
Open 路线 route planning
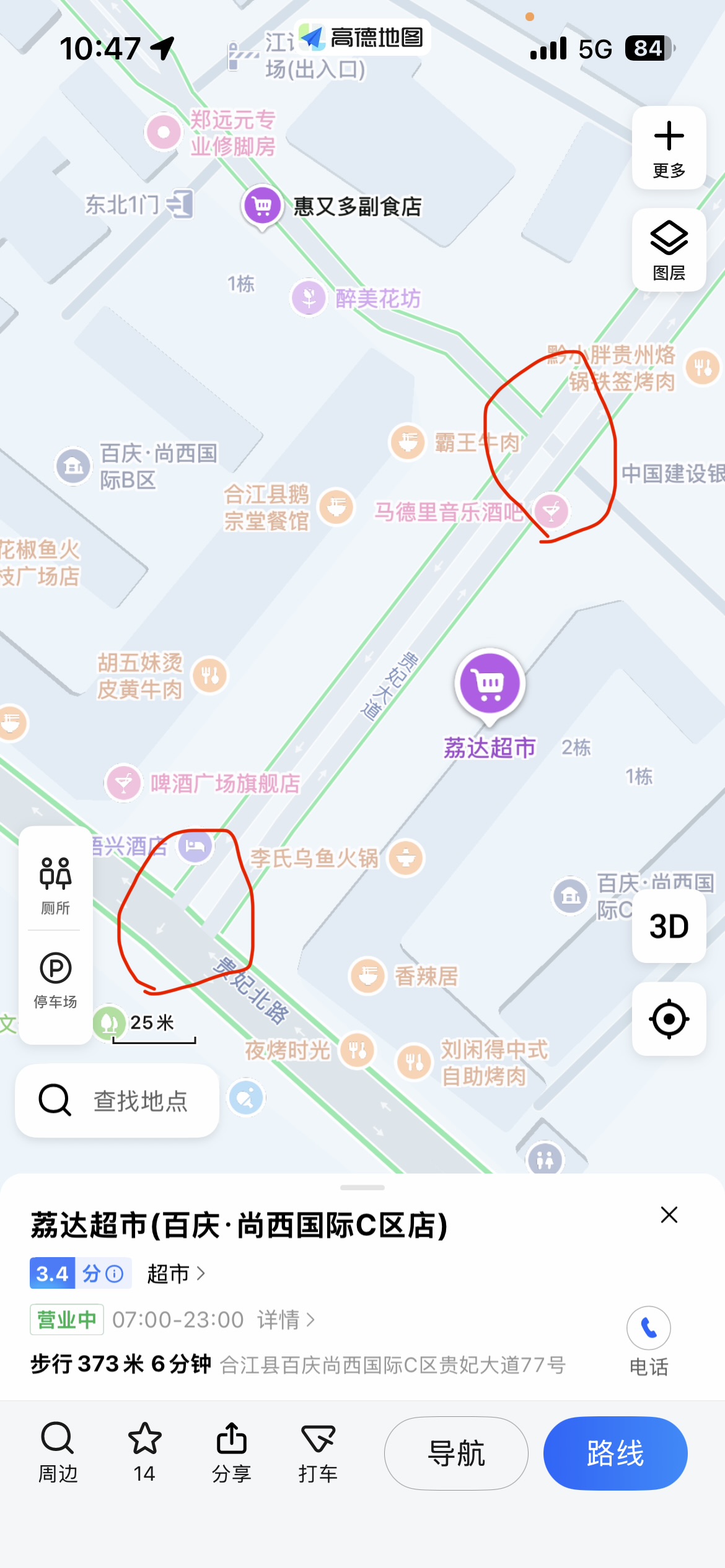[x=615, y=1453]
